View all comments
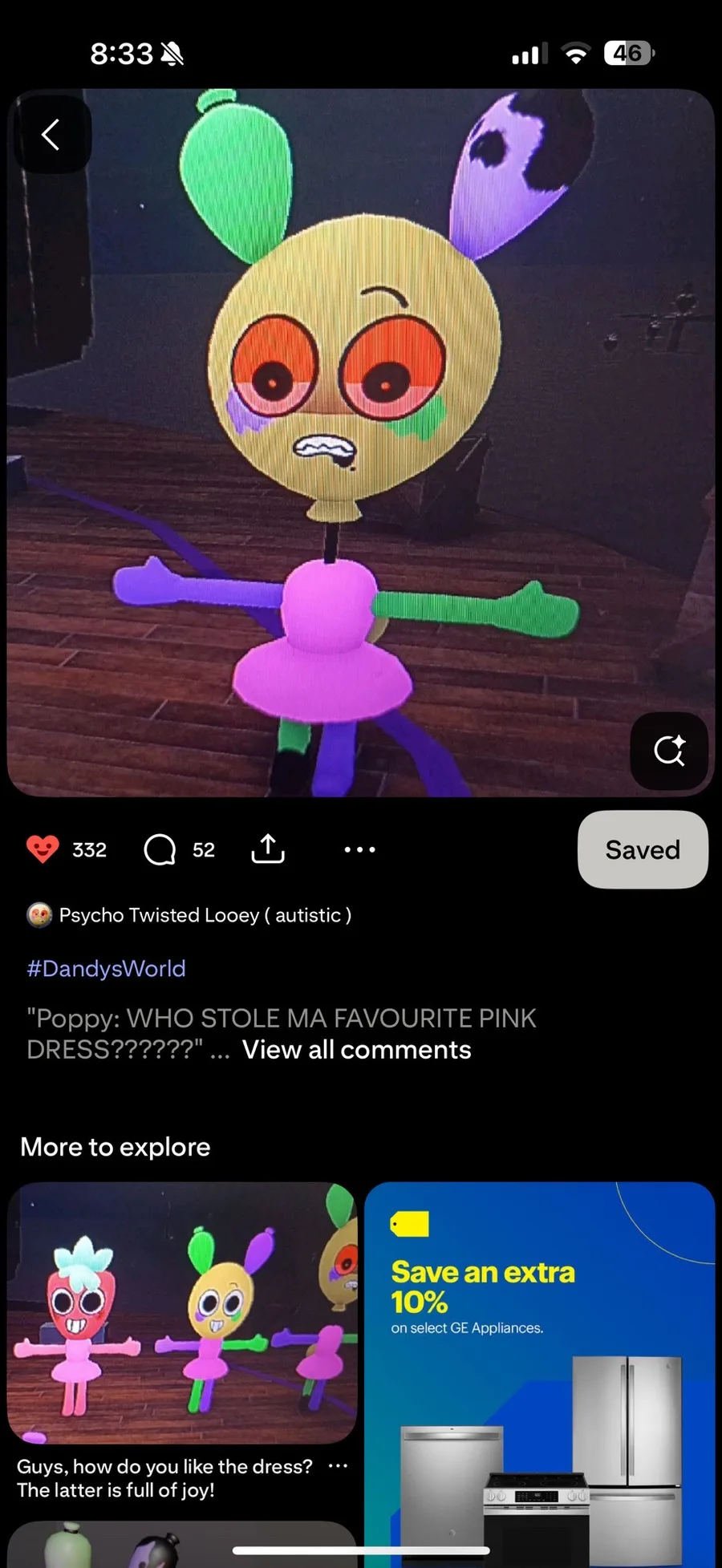722x1568 pixels. tap(357, 1050)
